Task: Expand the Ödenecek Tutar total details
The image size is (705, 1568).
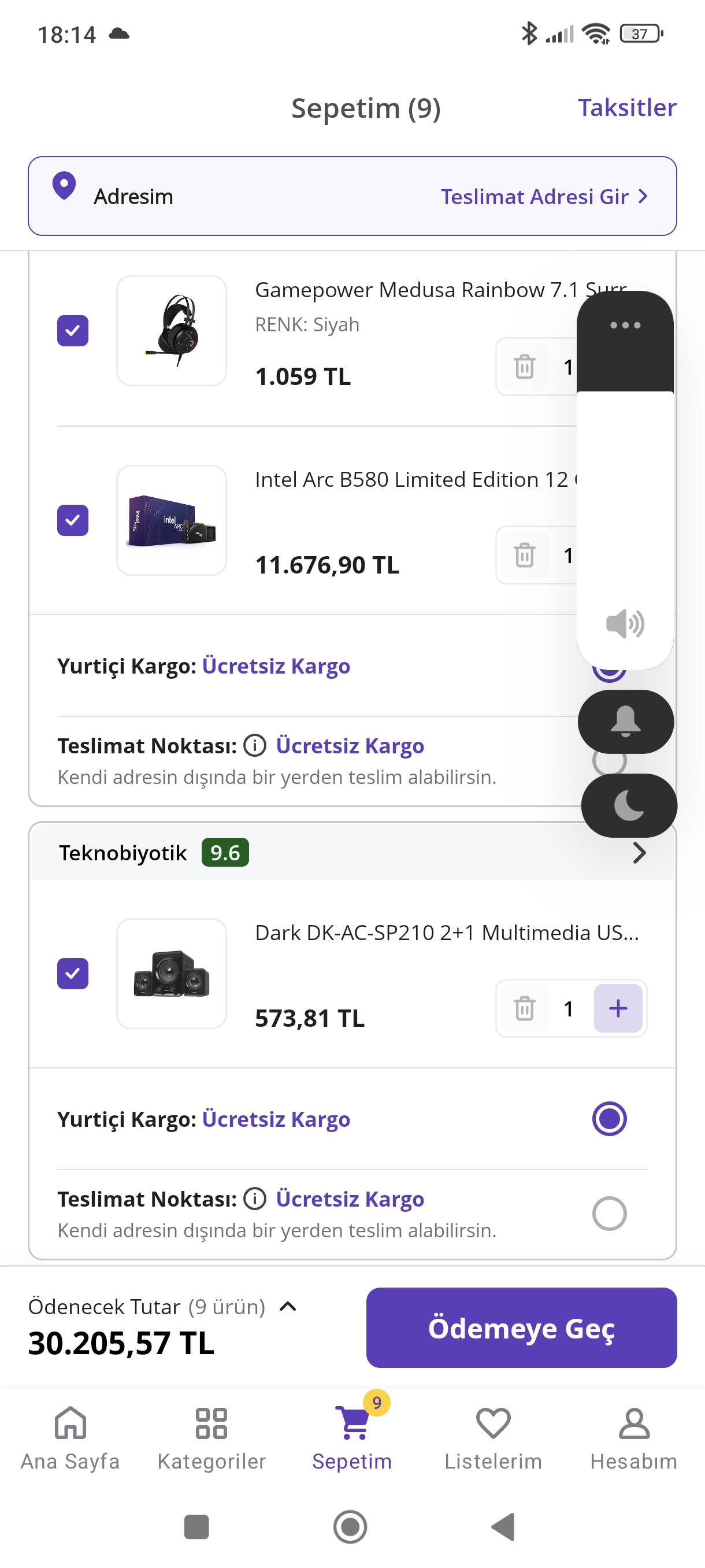Action: click(x=288, y=1306)
